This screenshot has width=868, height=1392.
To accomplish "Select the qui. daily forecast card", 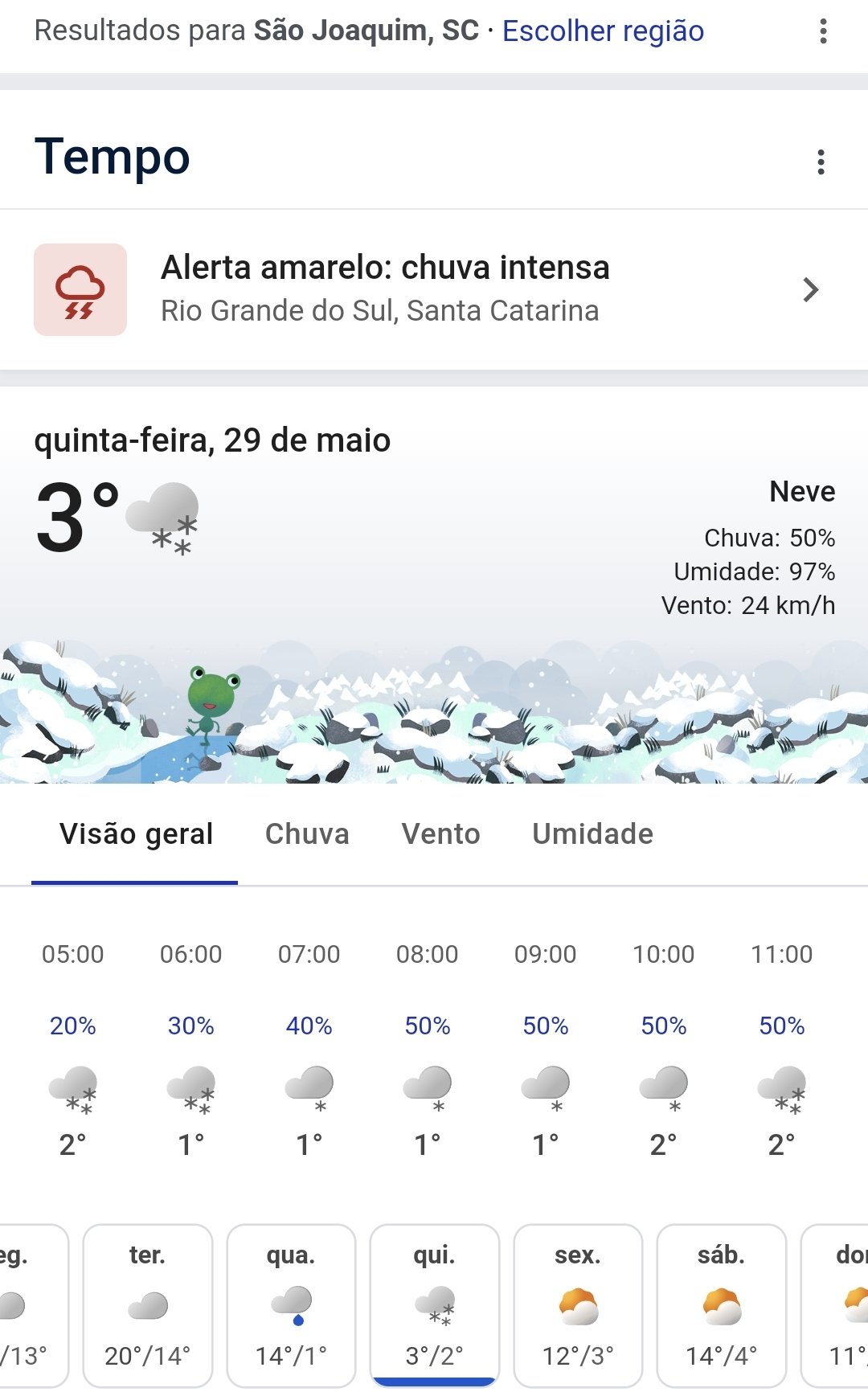I will pos(434,1305).
